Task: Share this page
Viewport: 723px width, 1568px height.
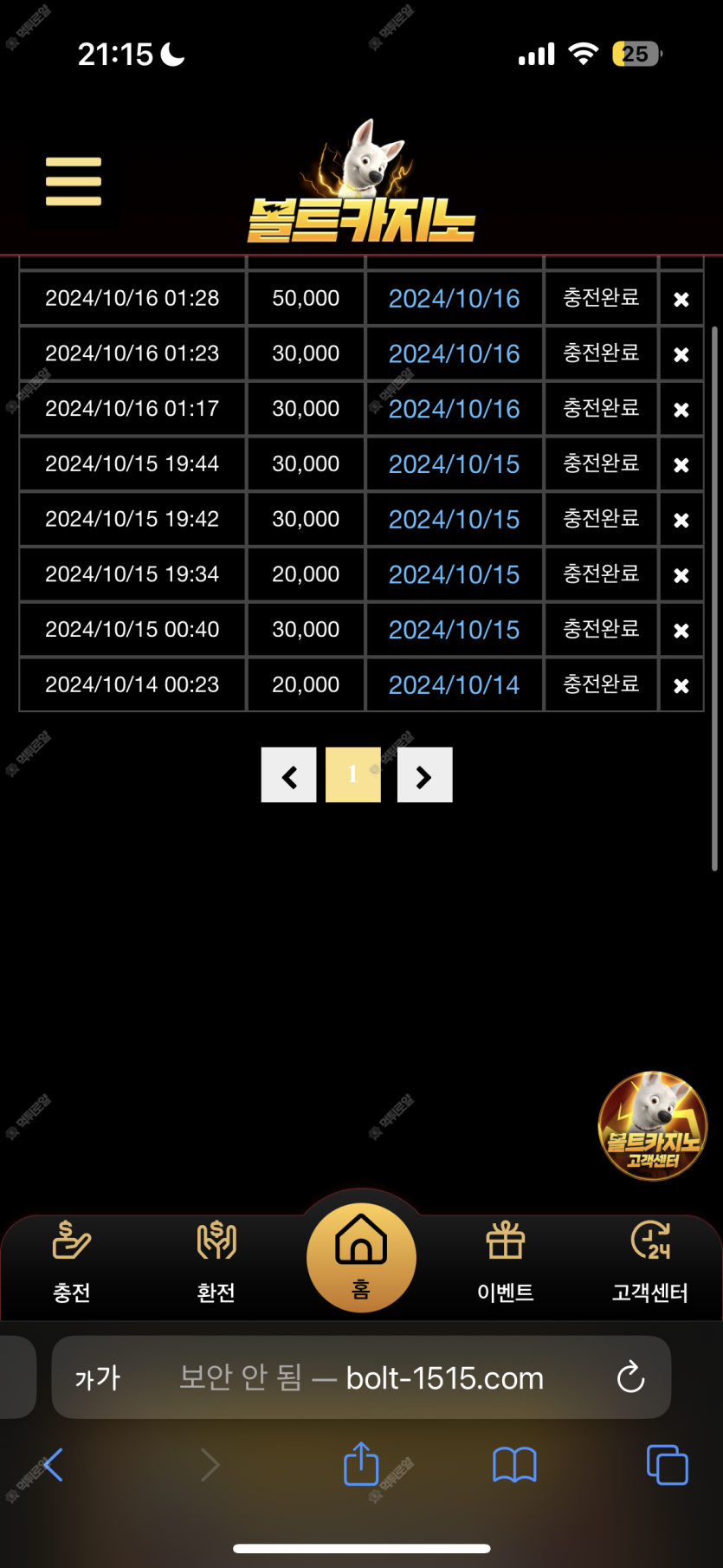Action: click(361, 1463)
